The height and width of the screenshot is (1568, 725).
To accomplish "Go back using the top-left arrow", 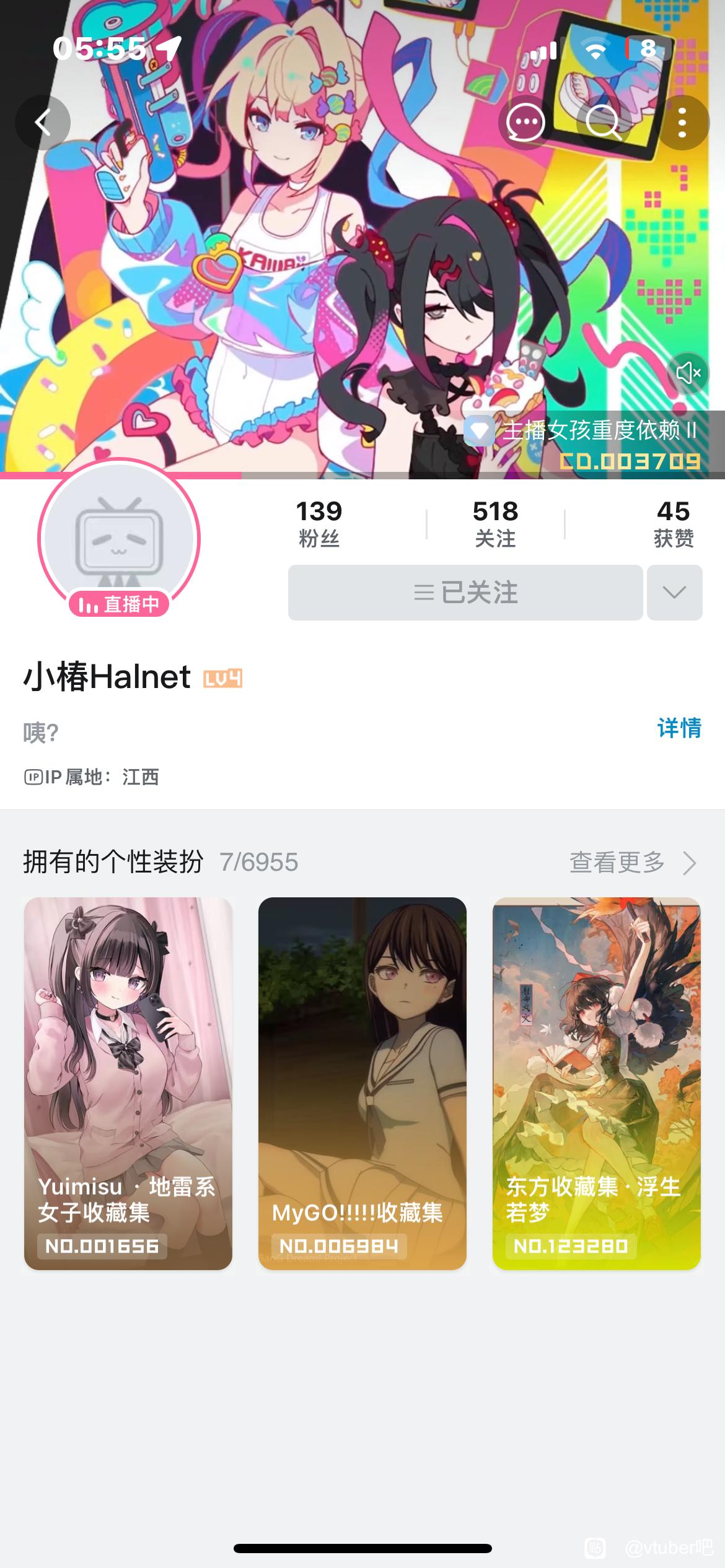I will pos(42,123).
